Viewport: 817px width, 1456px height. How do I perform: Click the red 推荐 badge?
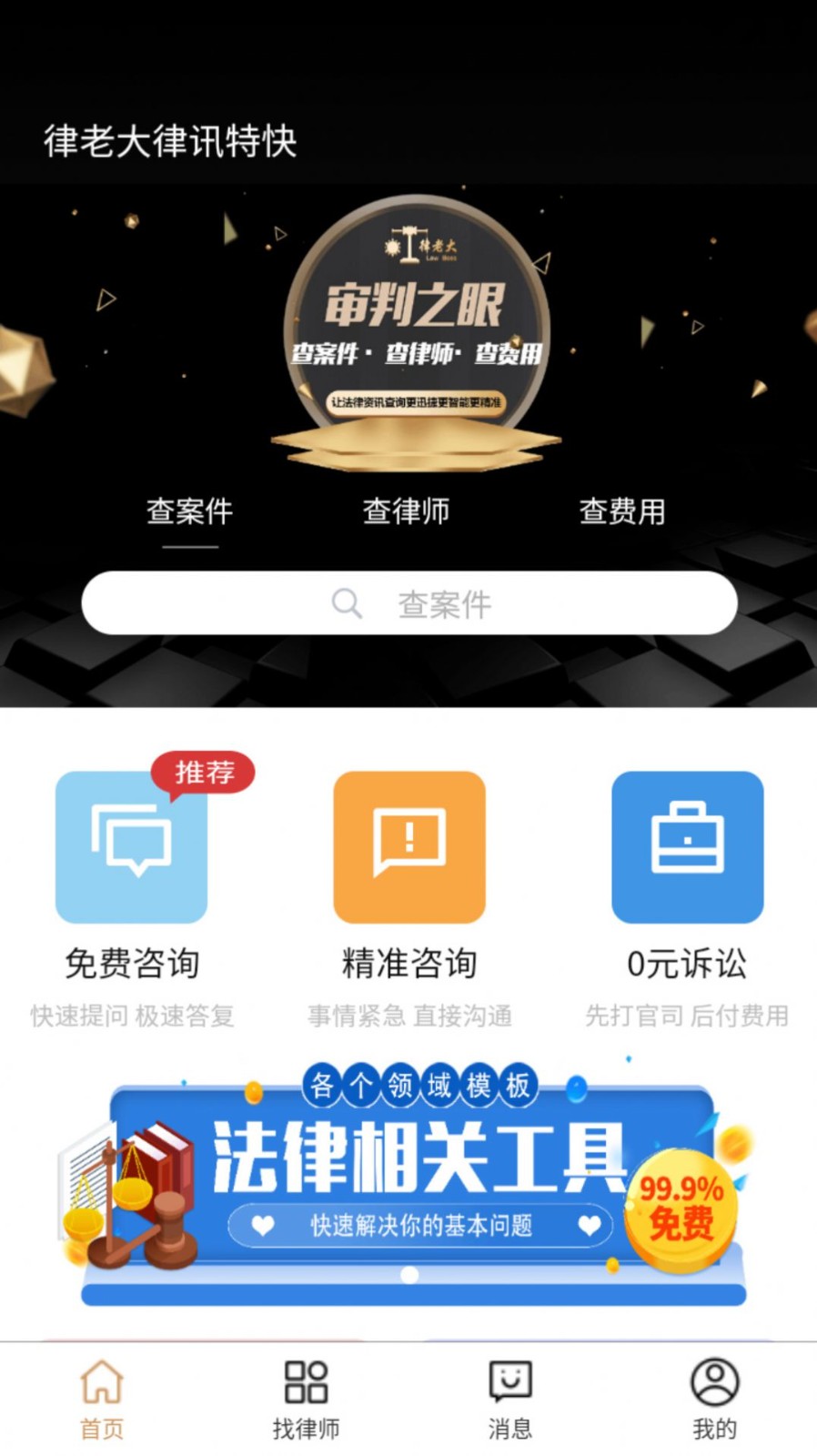click(x=204, y=773)
